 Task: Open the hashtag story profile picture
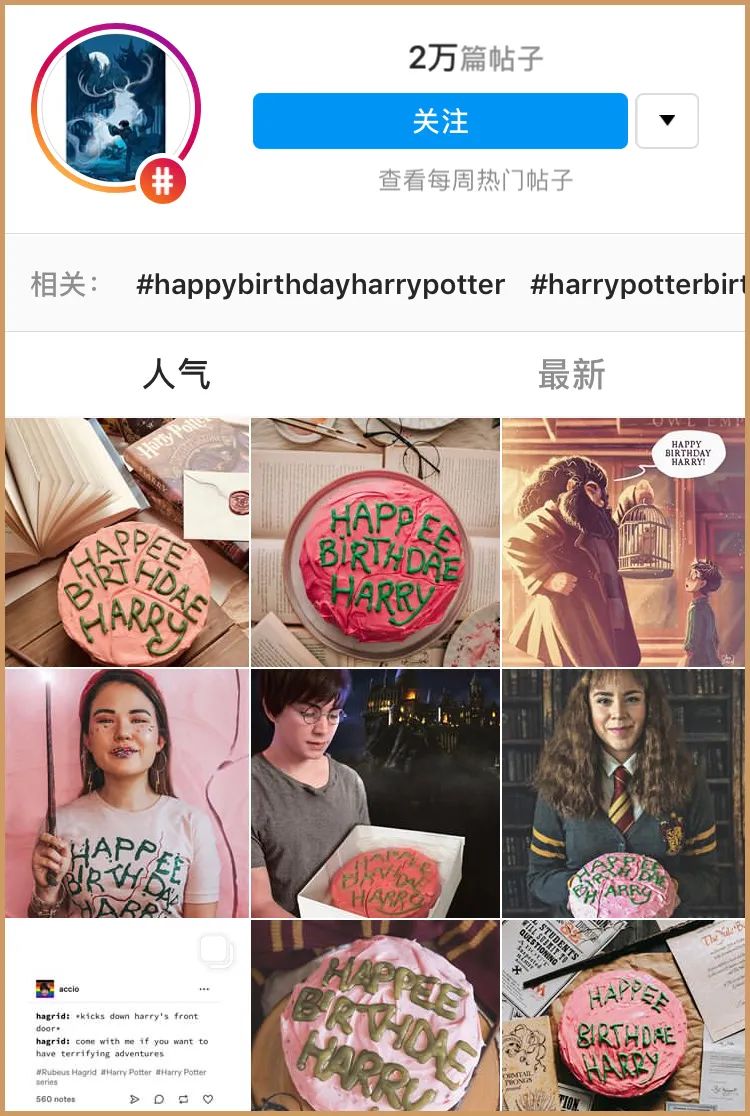coord(116,108)
